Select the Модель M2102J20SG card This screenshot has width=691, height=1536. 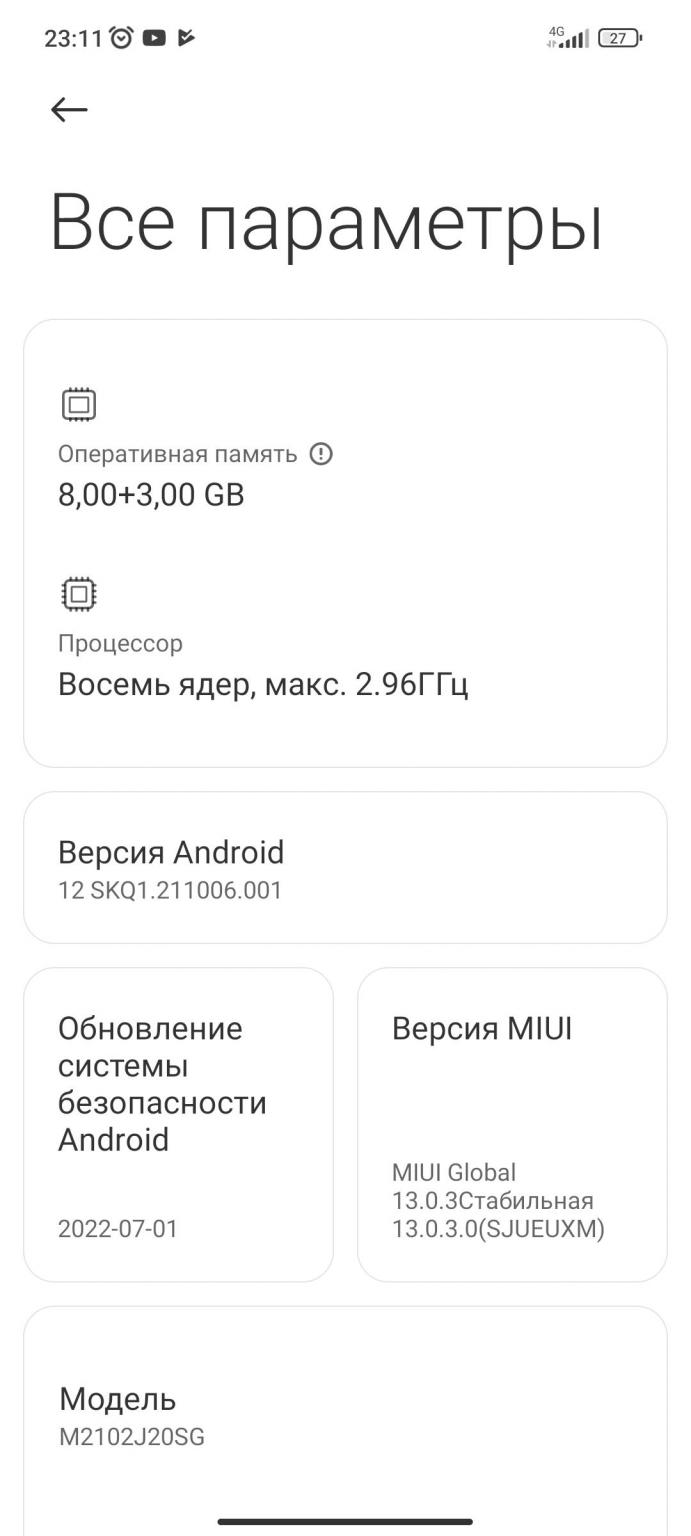point(345,1415)
